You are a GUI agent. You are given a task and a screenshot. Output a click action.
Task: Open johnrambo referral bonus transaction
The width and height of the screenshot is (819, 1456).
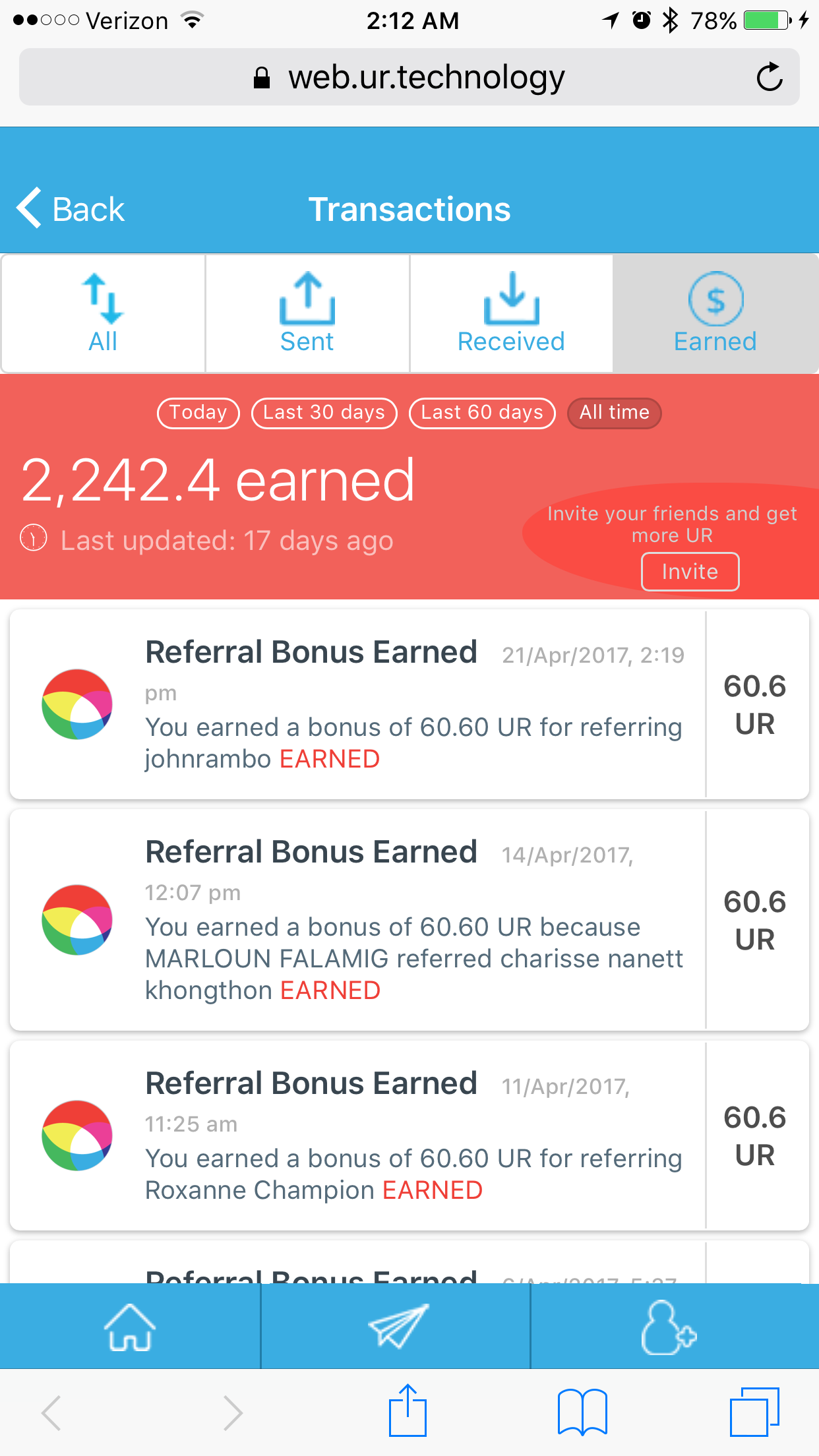click(x=409, y=704)
